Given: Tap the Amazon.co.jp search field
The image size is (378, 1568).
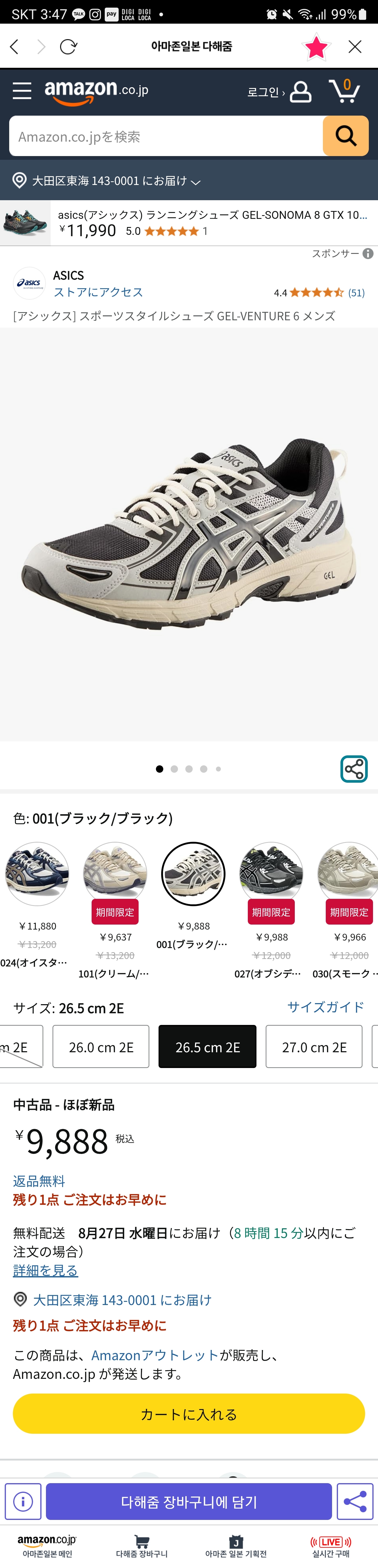Looking at the screenshot, I should click(165, 136).
